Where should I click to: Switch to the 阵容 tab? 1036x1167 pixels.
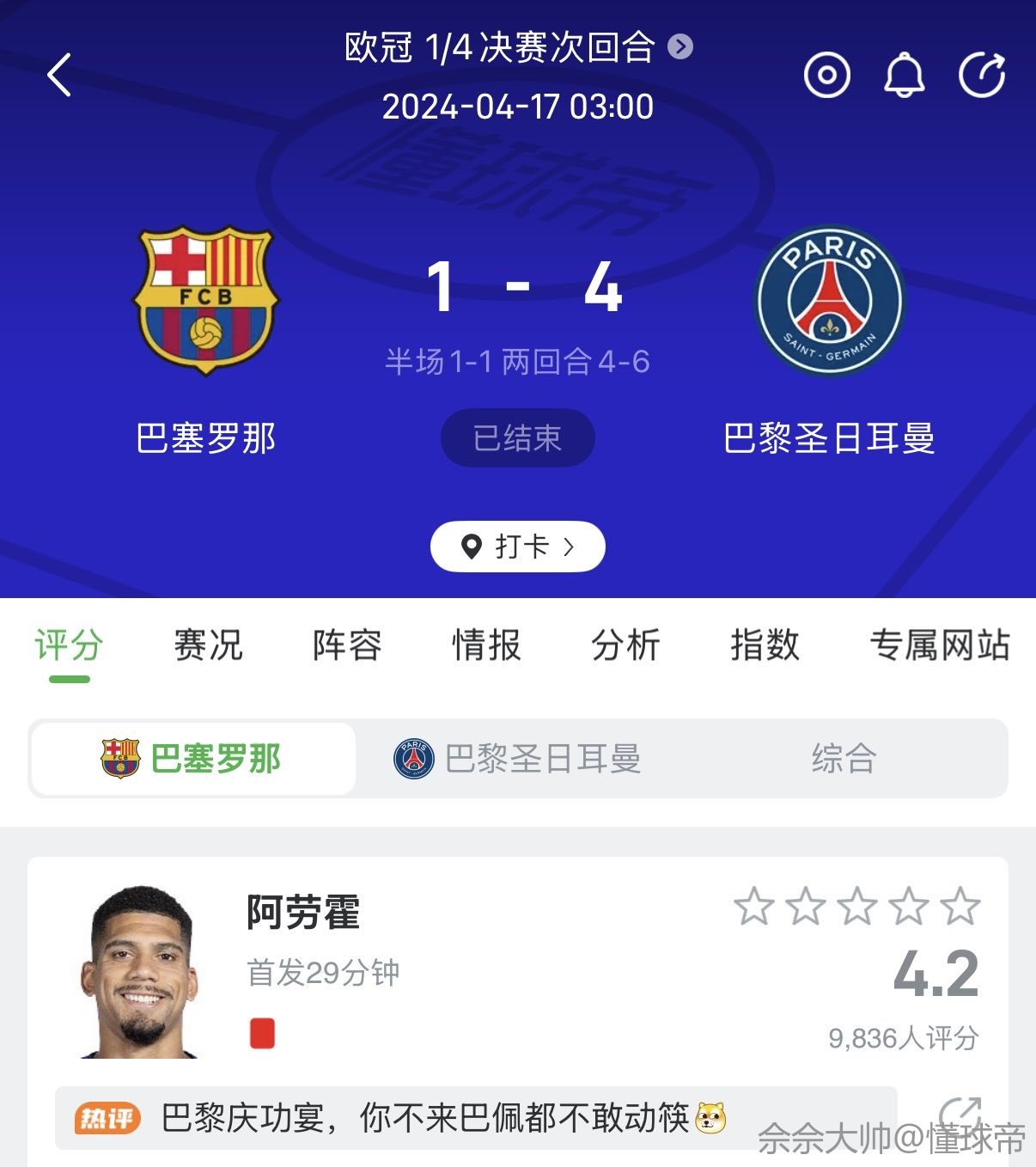347,645
